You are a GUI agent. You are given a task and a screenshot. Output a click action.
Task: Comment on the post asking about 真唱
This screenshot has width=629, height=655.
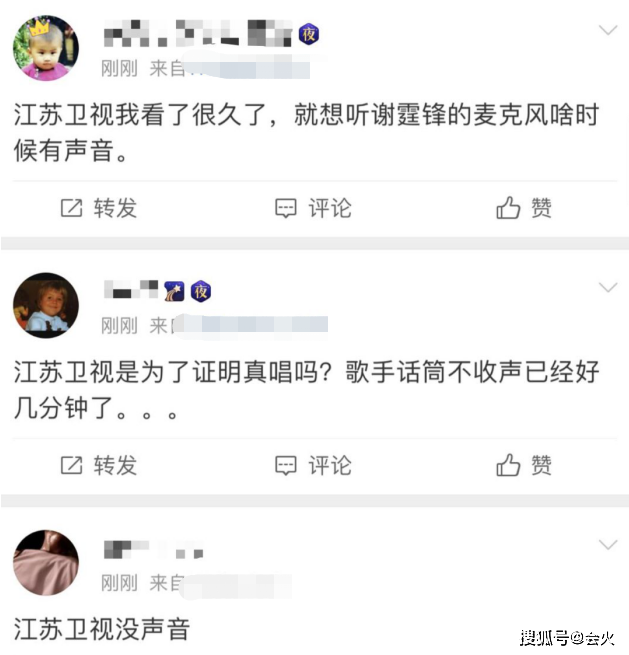click(x=313, y=465)
